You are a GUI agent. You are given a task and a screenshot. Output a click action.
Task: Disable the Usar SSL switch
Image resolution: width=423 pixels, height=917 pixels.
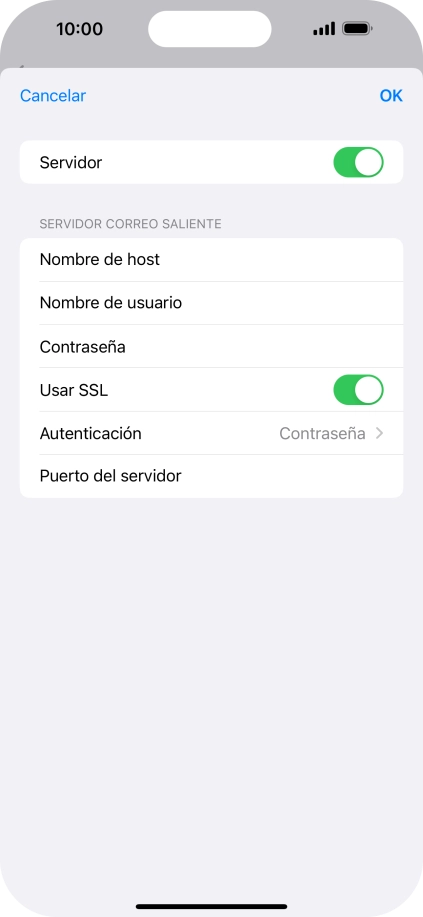tap(358, 390)
